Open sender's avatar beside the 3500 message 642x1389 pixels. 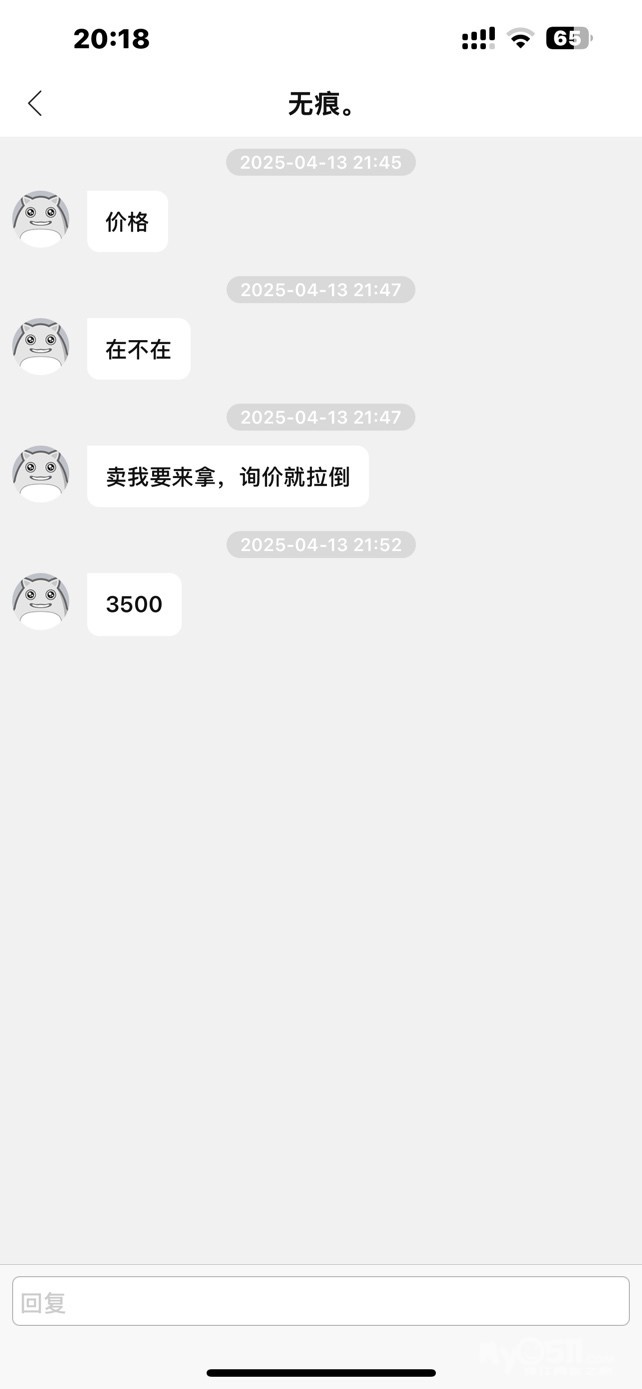41,602
